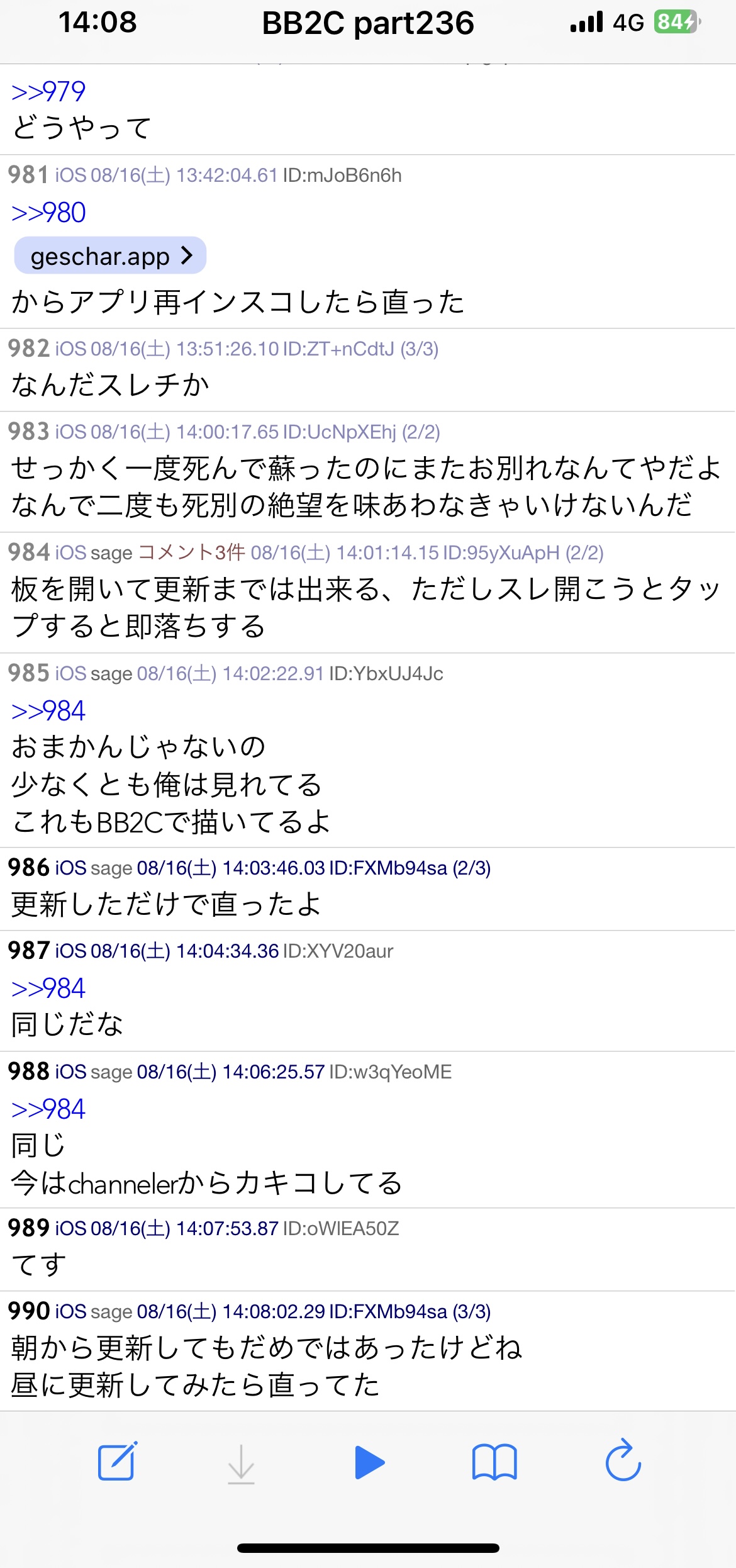Follow the >>980 anchor in post 981
736x1568 pixels.
tap(48, 213)
